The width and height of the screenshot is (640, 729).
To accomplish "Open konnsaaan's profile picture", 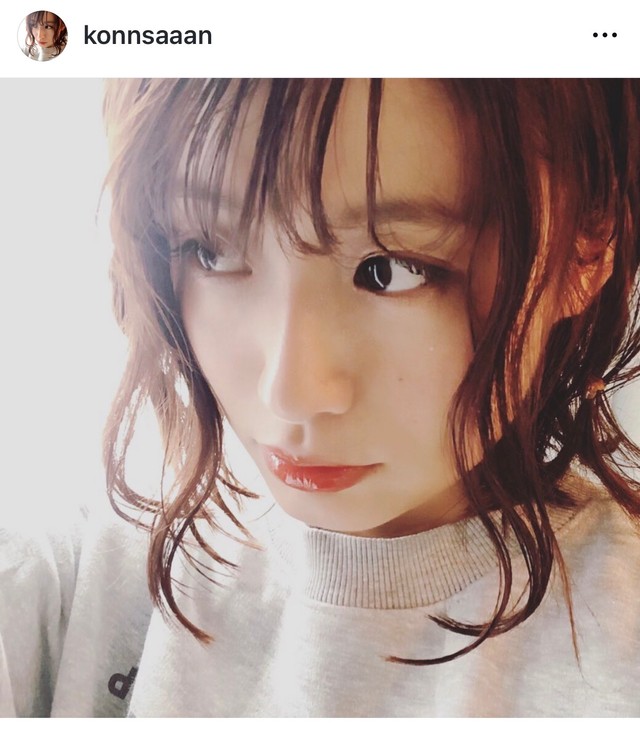I will [42, 36].
